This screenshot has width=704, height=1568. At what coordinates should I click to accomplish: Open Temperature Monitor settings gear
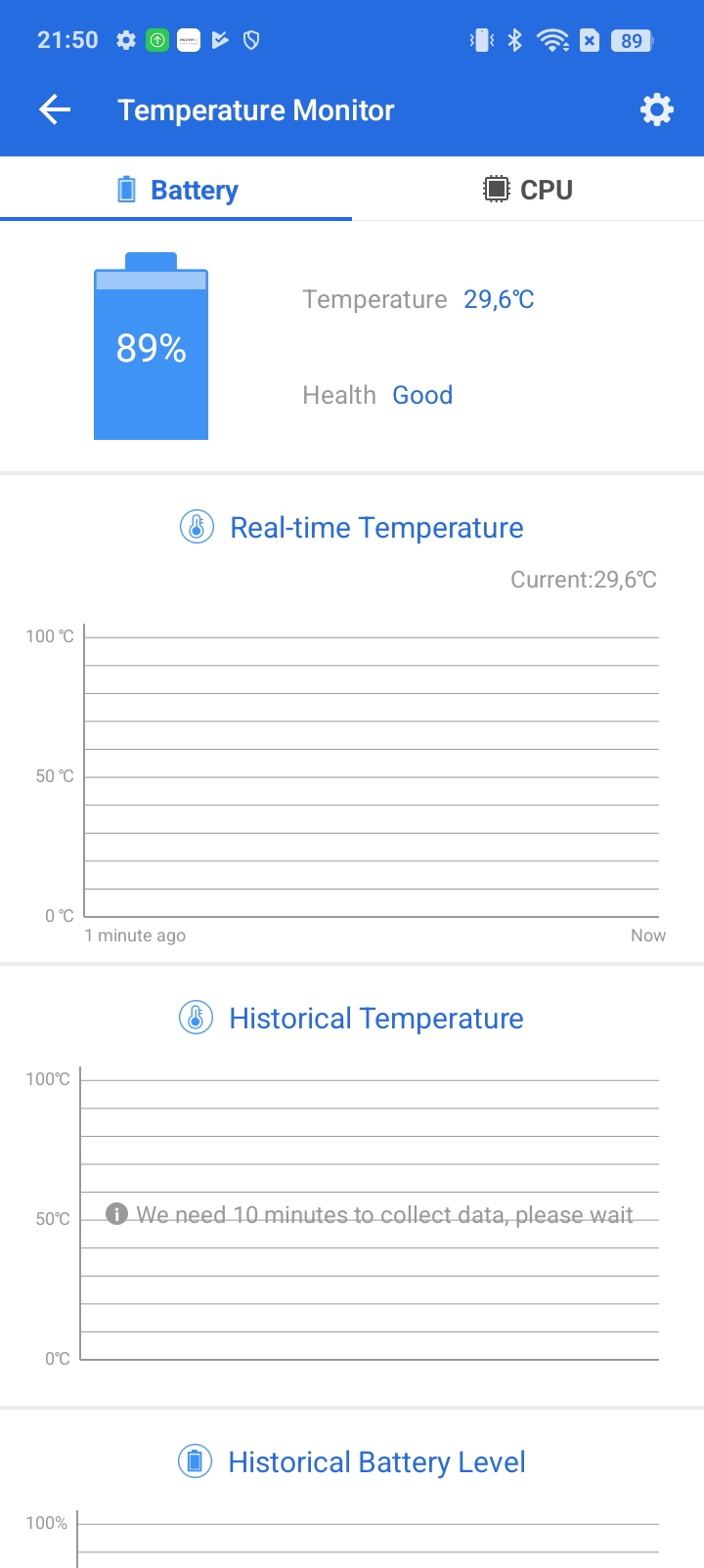pyautogui.click(x=656, y=109)
